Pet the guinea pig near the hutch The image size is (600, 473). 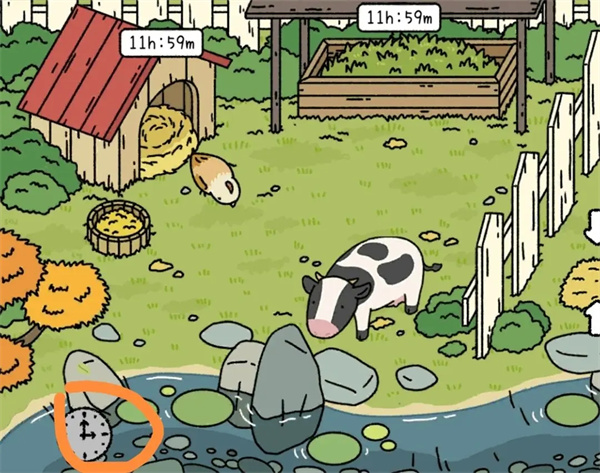(x=217, y=177)
